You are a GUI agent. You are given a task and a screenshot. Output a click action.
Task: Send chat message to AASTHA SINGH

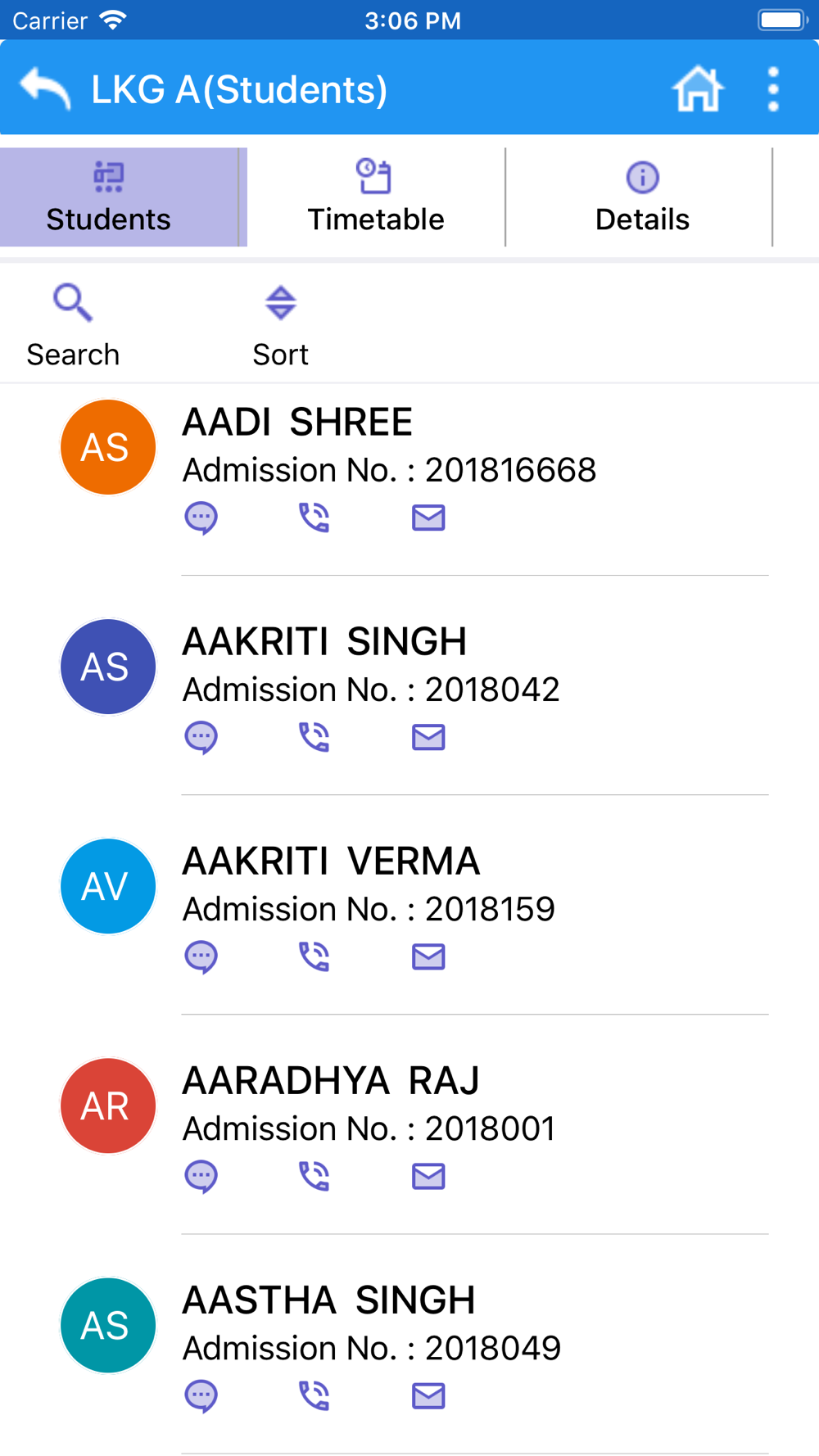point(201,1395)
